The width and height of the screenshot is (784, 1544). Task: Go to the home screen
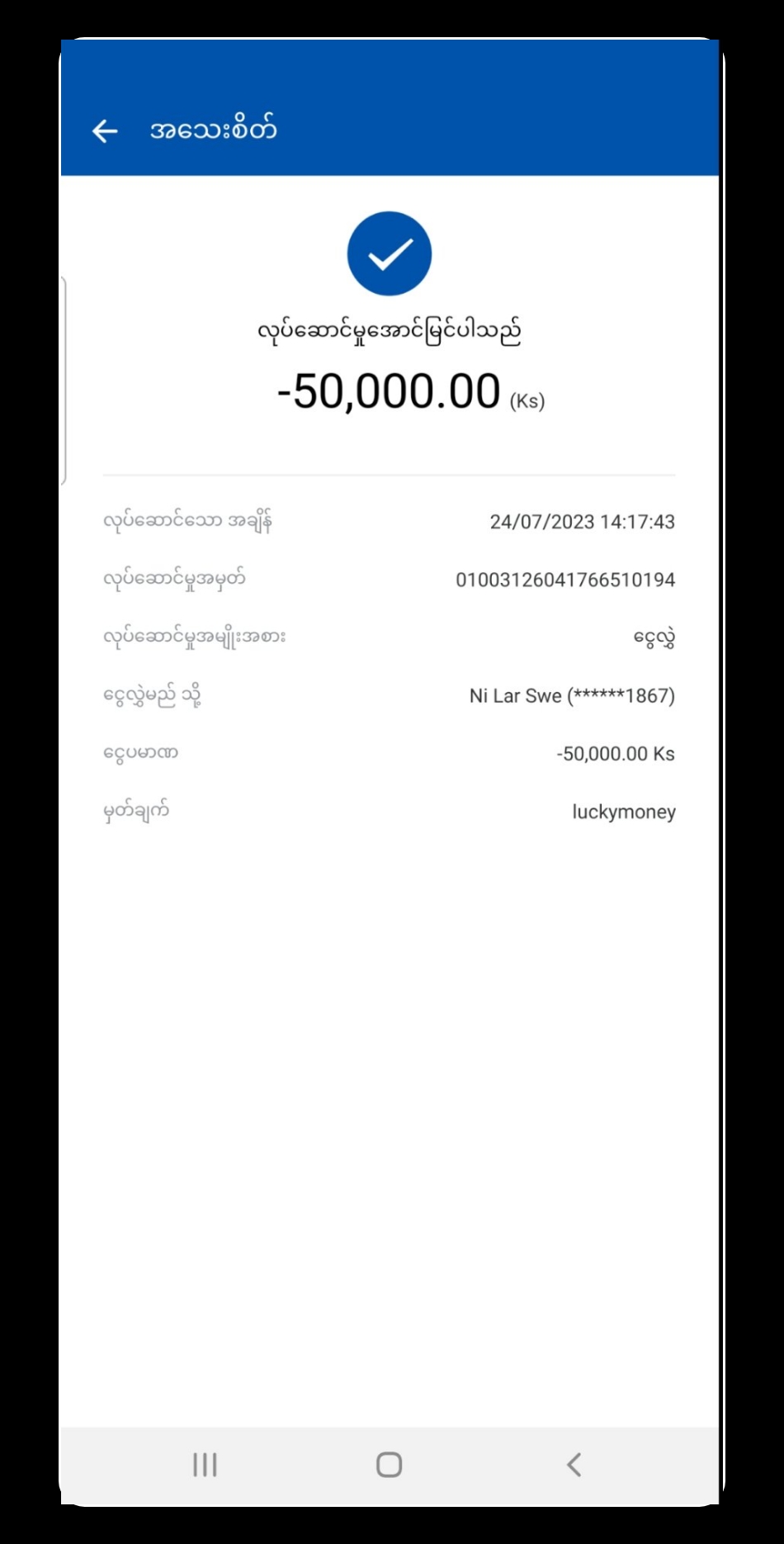point(389,1465)
